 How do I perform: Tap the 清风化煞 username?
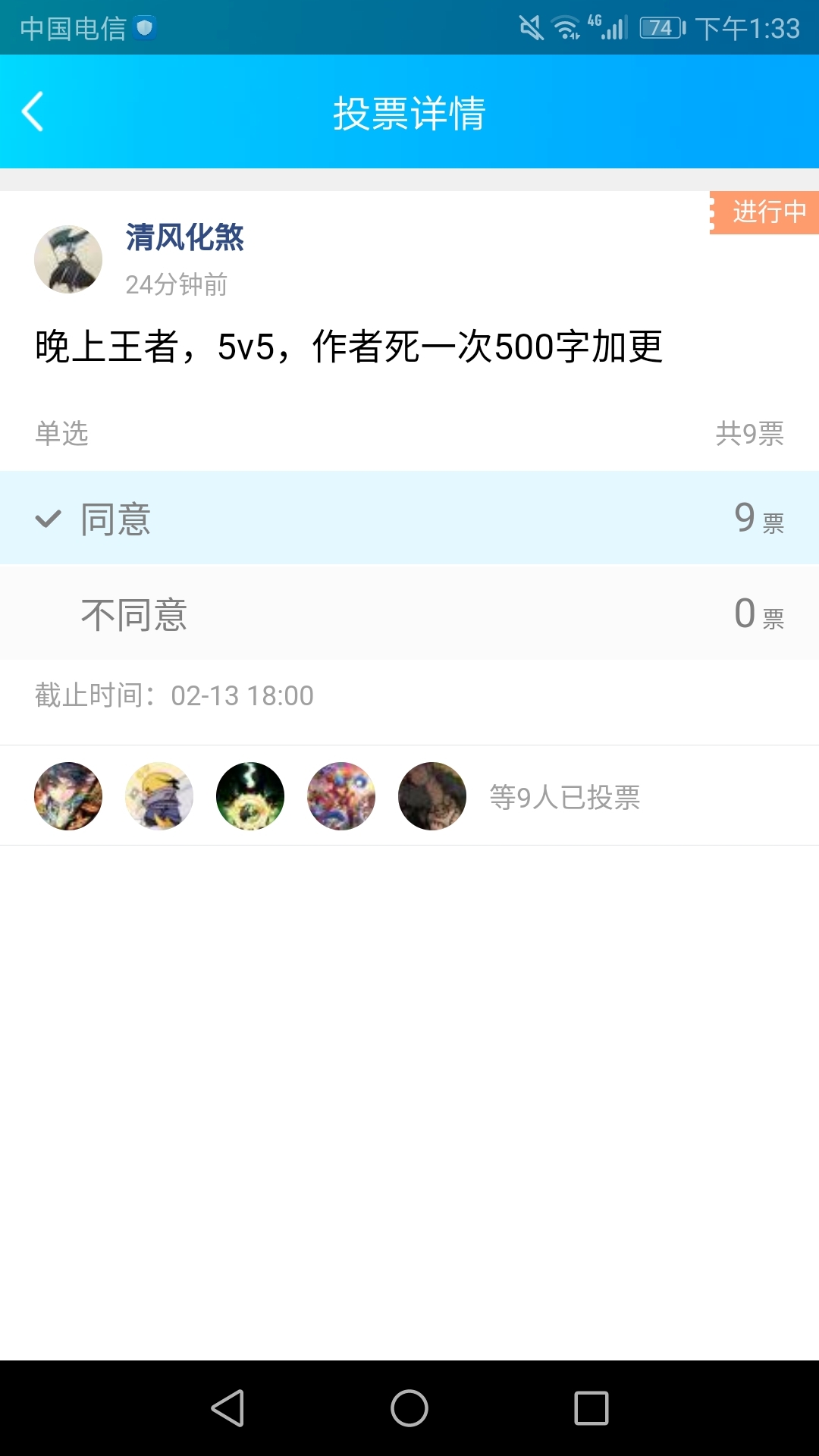pos(184,237)
